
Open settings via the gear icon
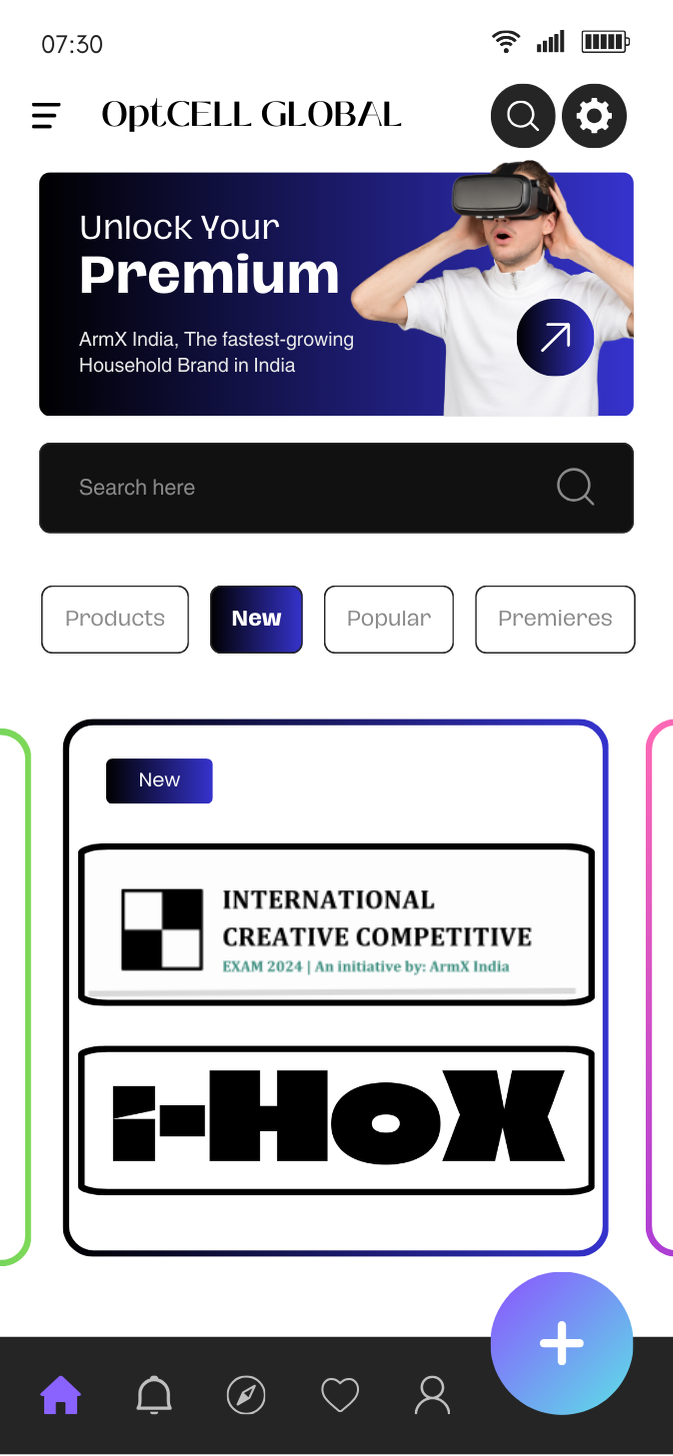tap(594, 116)
